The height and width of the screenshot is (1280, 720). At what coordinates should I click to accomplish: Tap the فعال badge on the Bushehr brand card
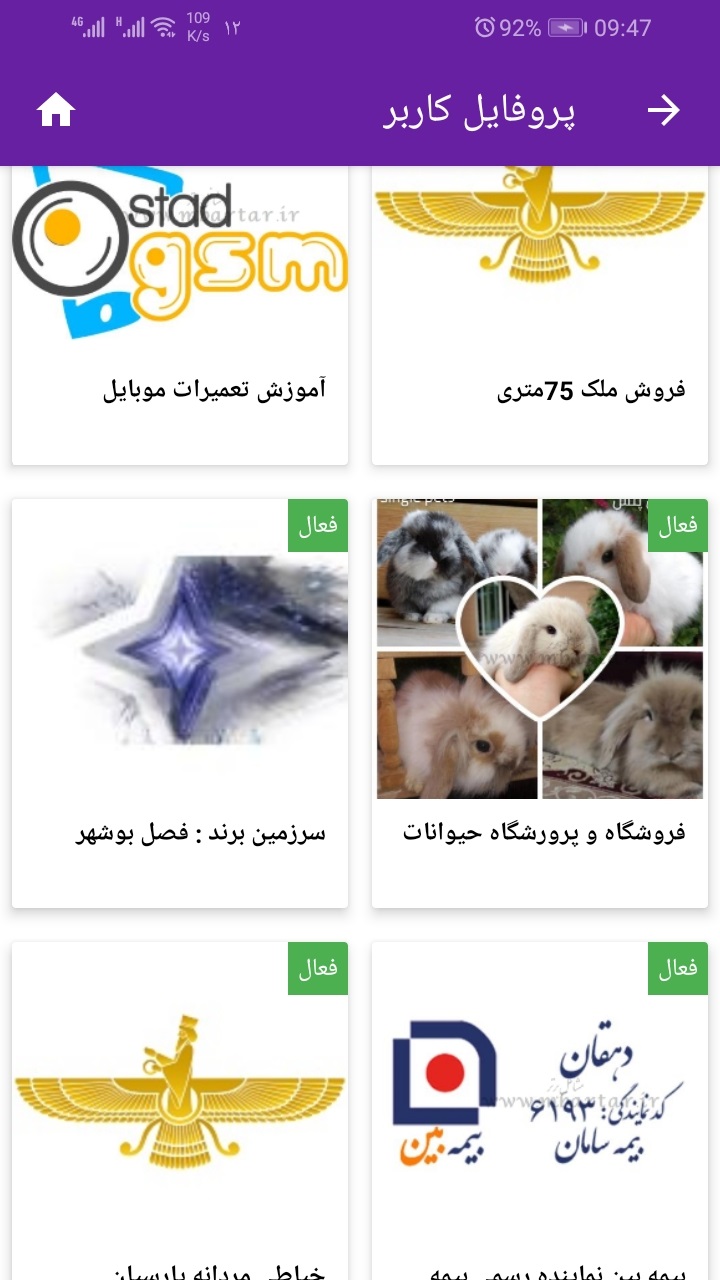point(318,524)
